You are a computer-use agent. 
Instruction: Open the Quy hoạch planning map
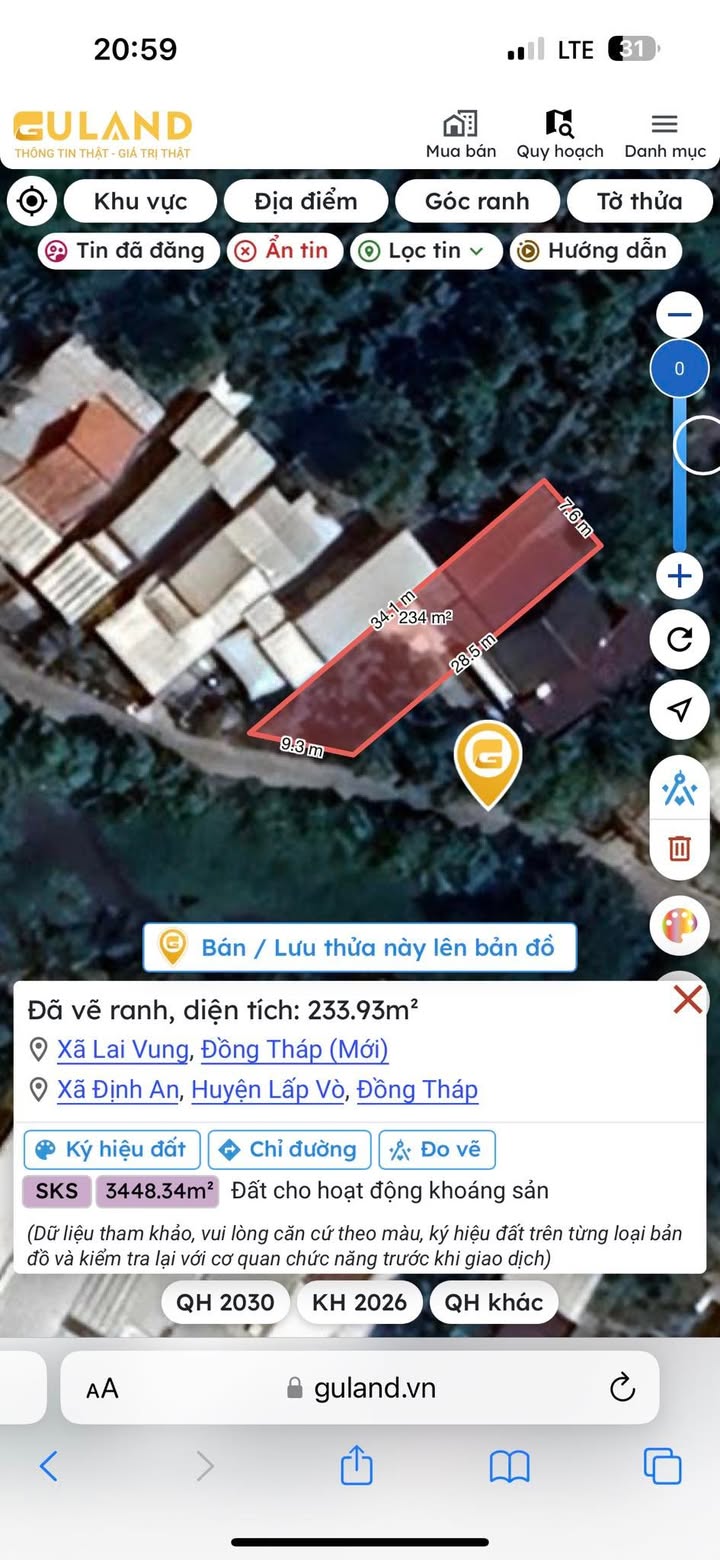560,135
